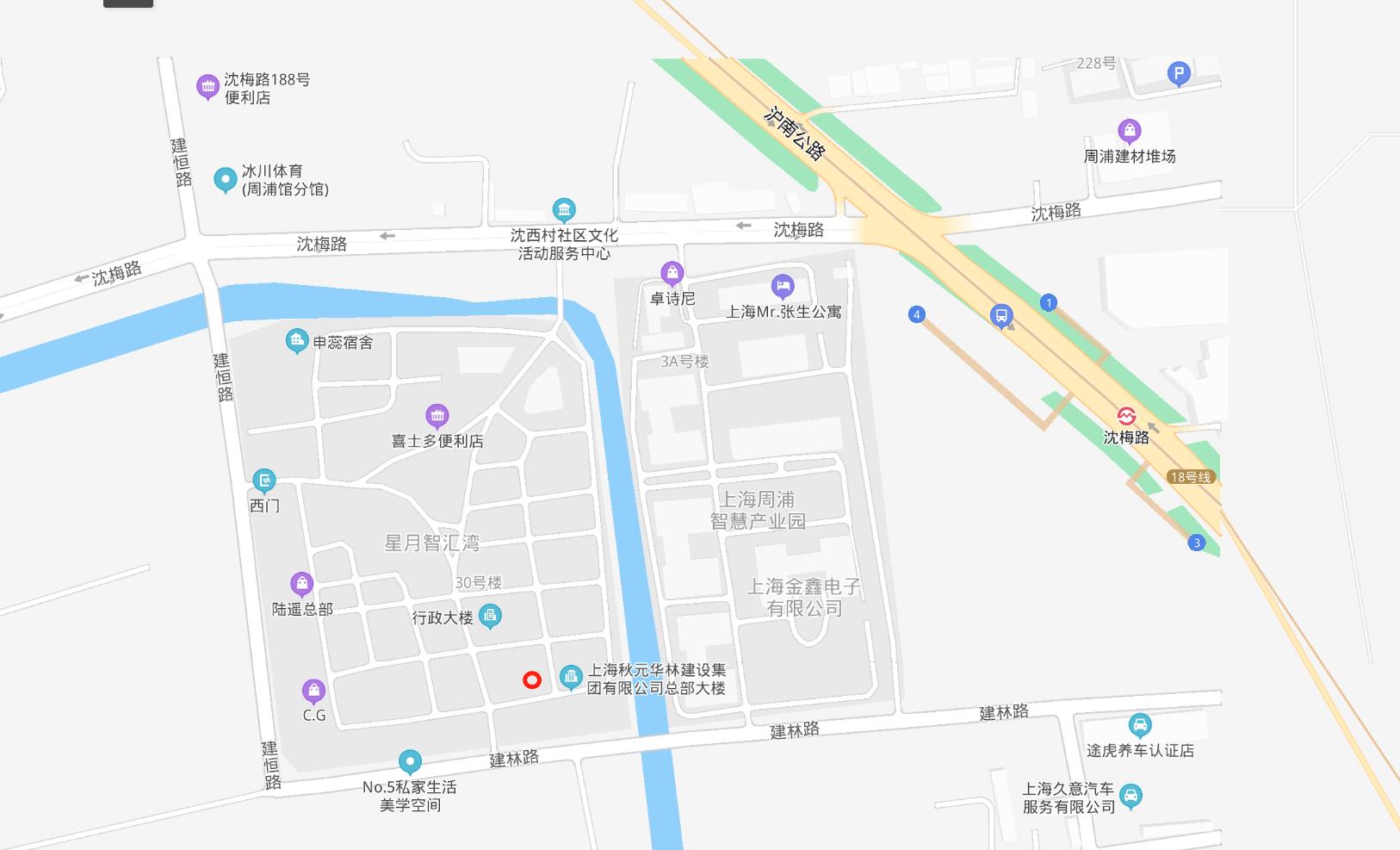
Task: Select the 行政大楼 building marker
Action: [490, 616]
